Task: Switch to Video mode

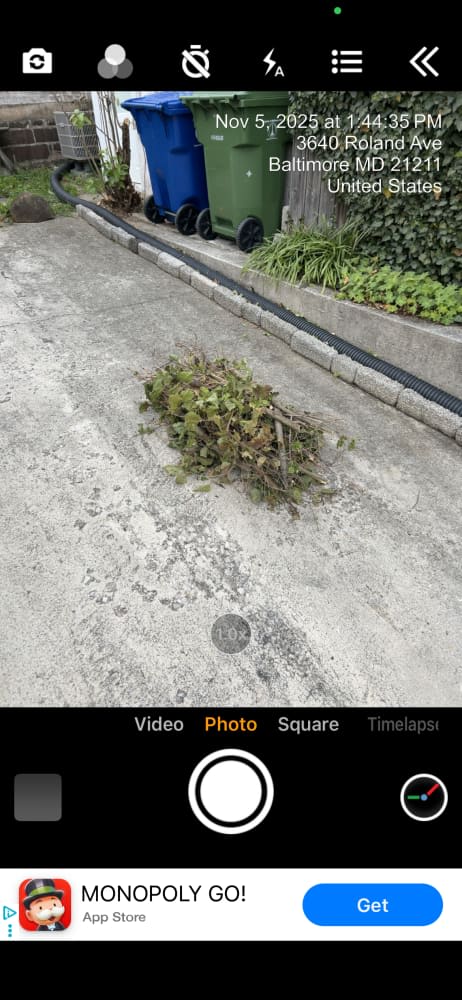Action: [159, 724]
